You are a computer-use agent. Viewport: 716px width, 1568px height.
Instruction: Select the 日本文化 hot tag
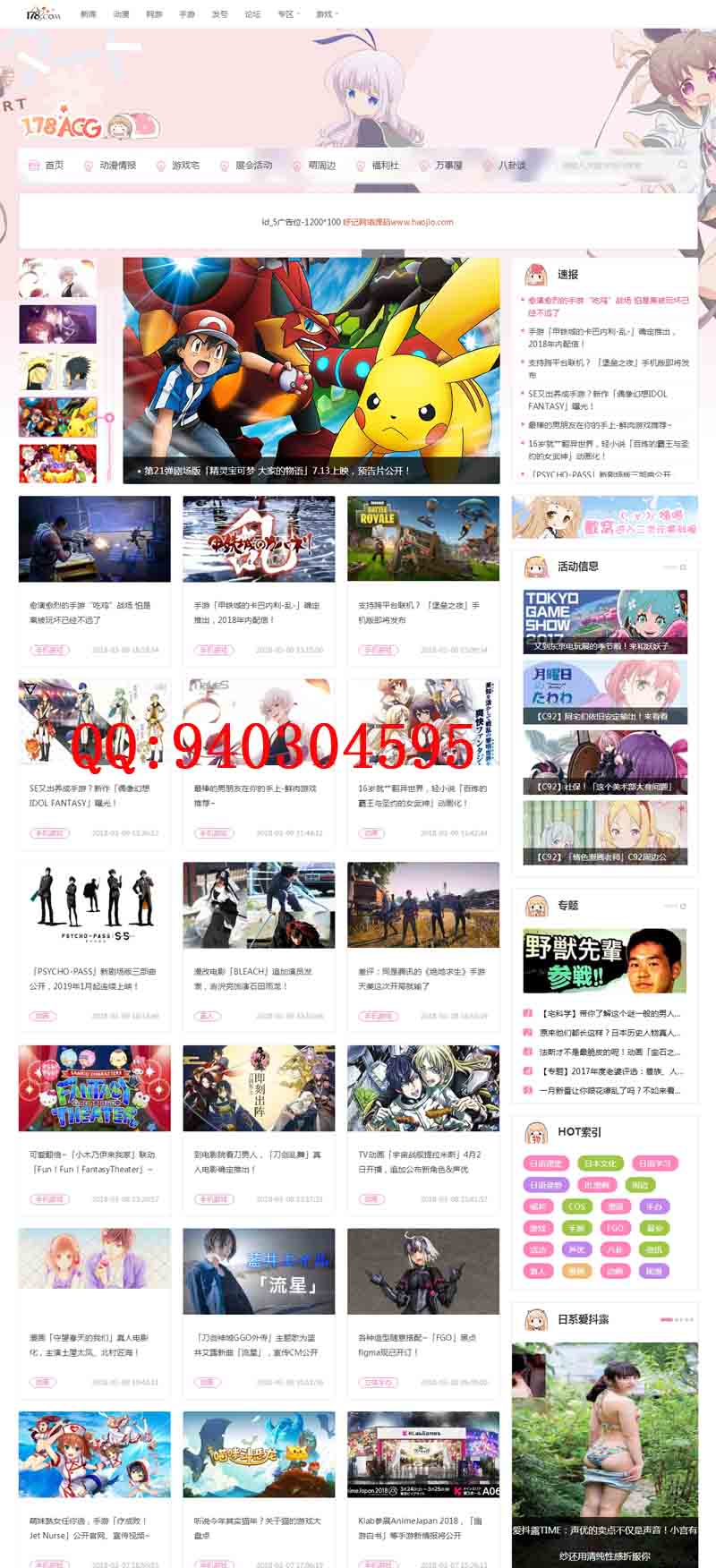pos(600,1163)
